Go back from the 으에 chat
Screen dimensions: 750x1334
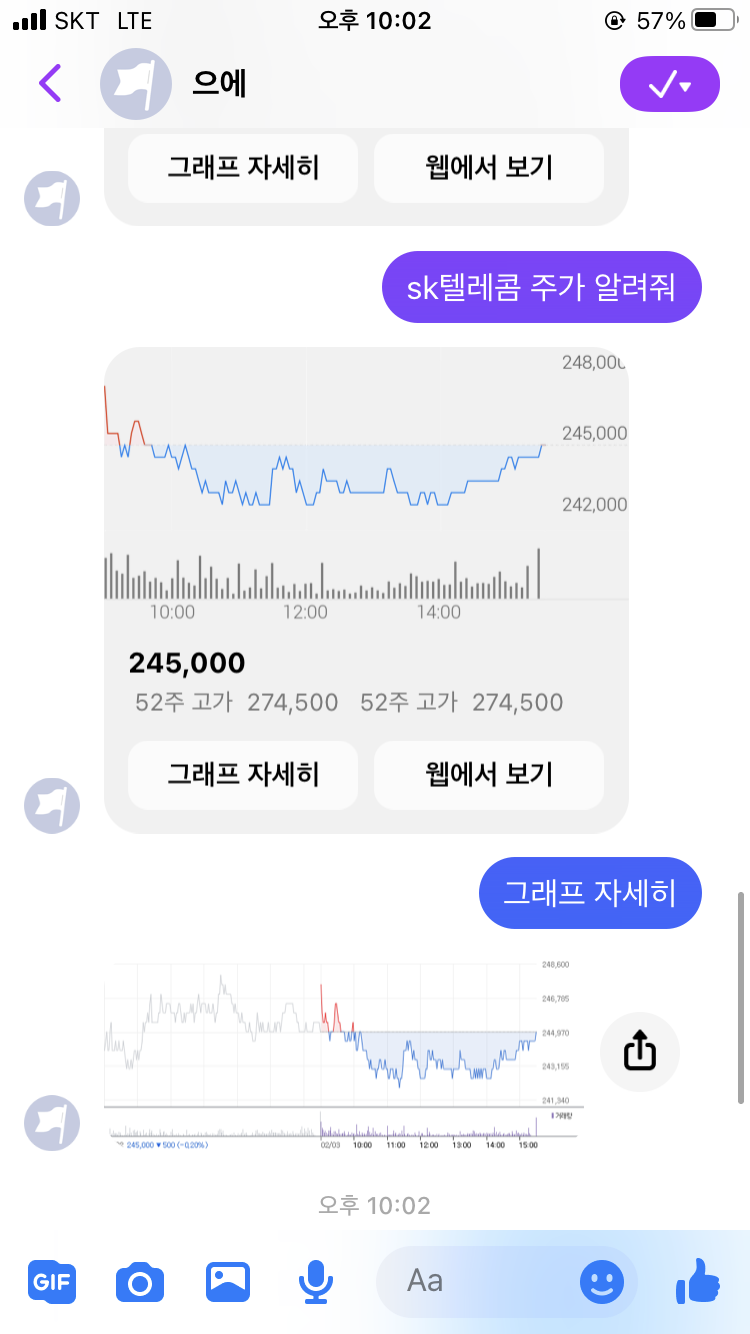tap(50, 83)
